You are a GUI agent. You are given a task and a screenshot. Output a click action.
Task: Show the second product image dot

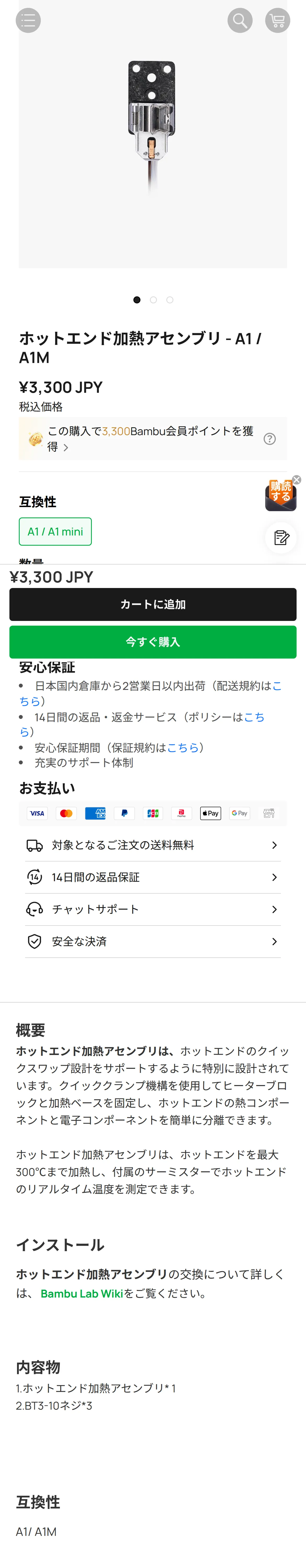154,300
